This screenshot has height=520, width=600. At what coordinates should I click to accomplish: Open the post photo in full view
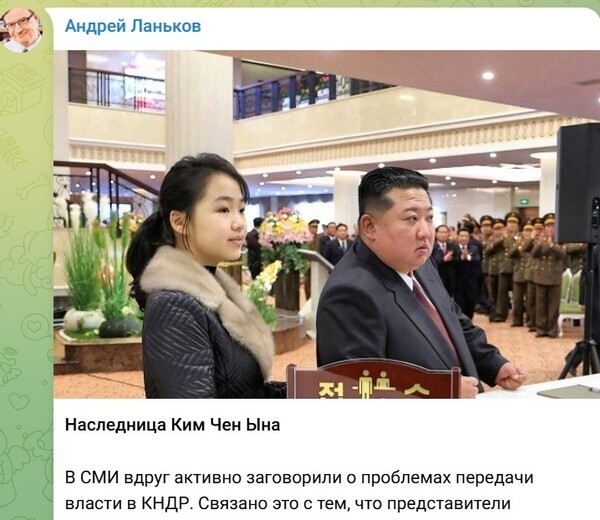click(326, 224)
